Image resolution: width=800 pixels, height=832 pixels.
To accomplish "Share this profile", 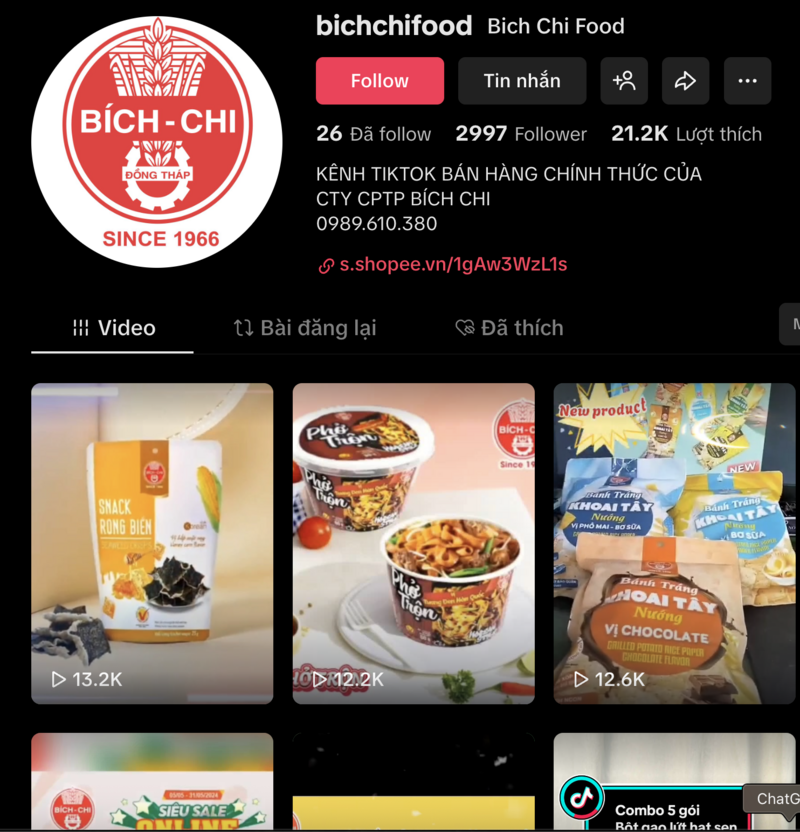I will pos(685,81).
